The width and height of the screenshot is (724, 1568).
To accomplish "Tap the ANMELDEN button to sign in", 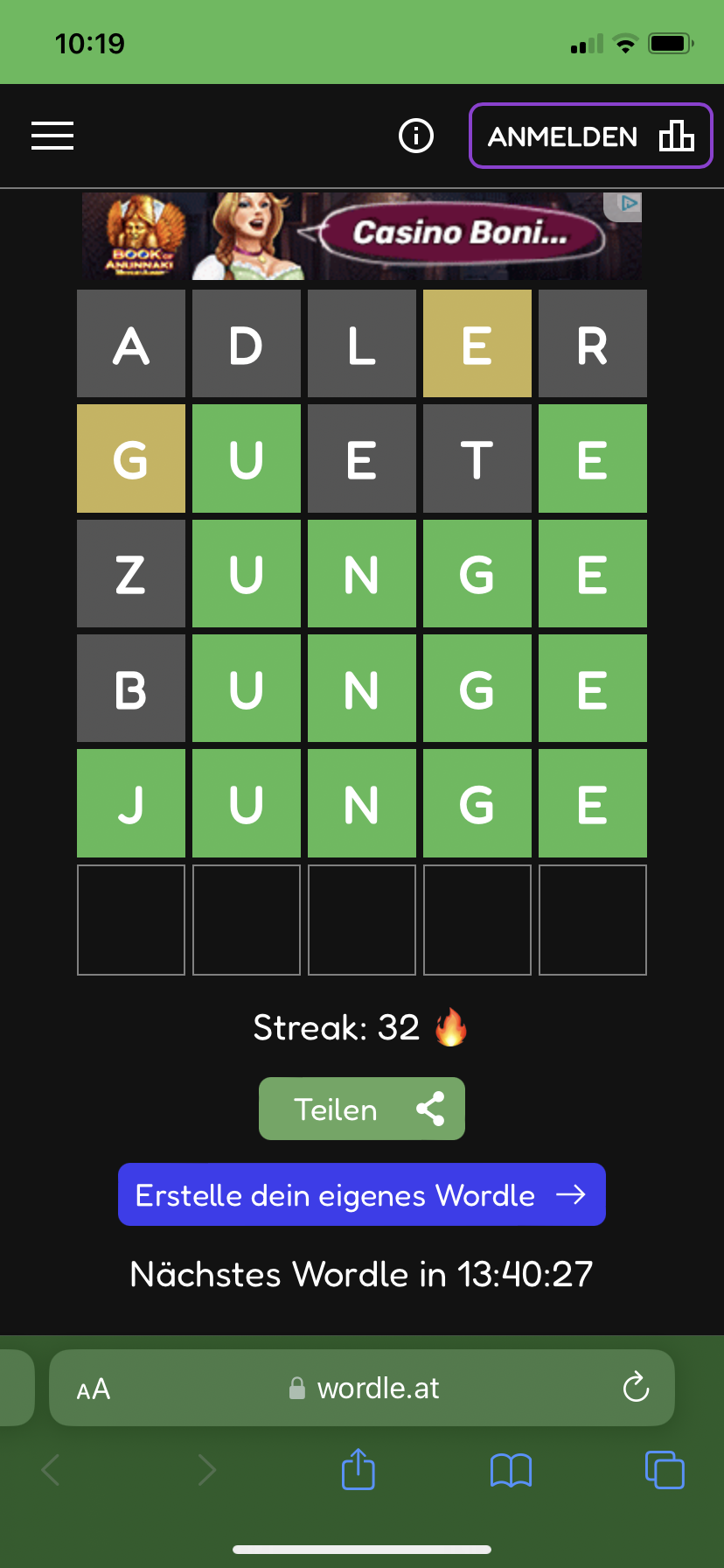I will (591, 136).
